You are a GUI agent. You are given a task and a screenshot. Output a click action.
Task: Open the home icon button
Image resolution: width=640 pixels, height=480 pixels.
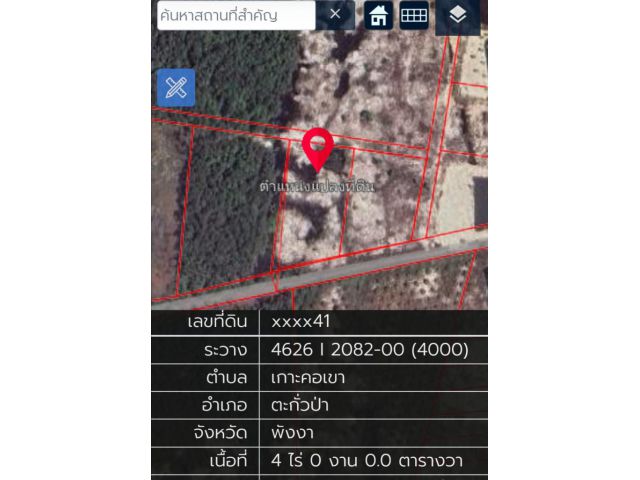pos(377,15)
